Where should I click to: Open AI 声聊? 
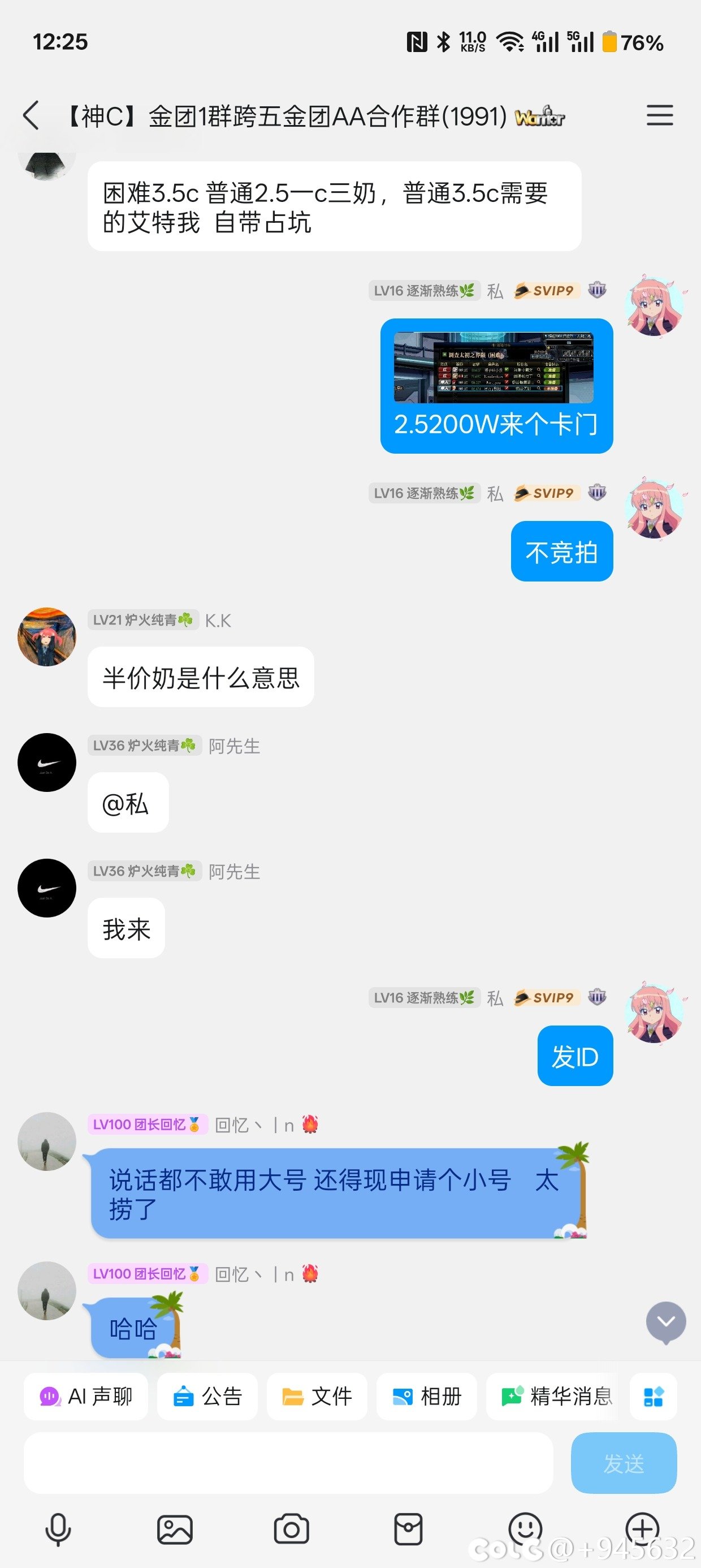(86, 1395)
